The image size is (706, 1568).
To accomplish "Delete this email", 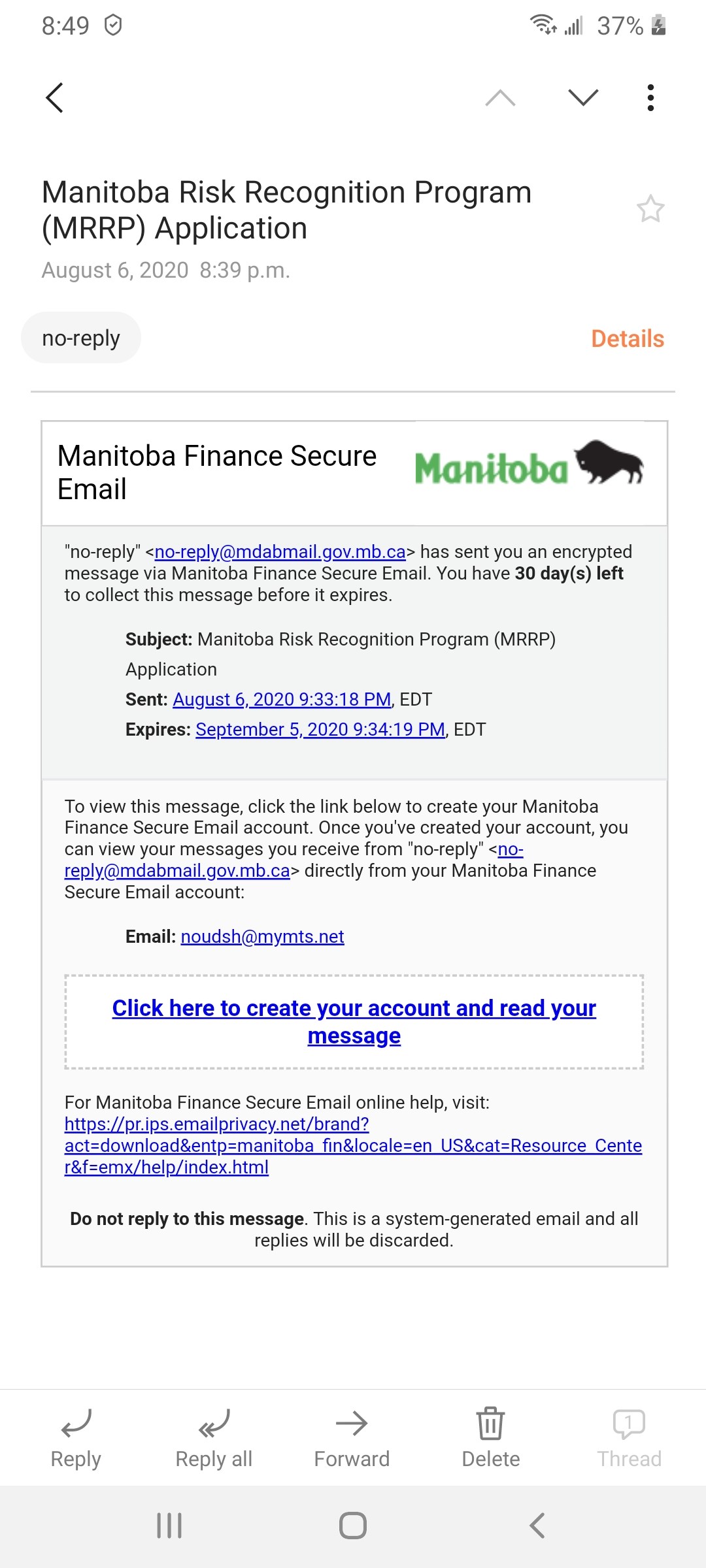I will 490,1437.
